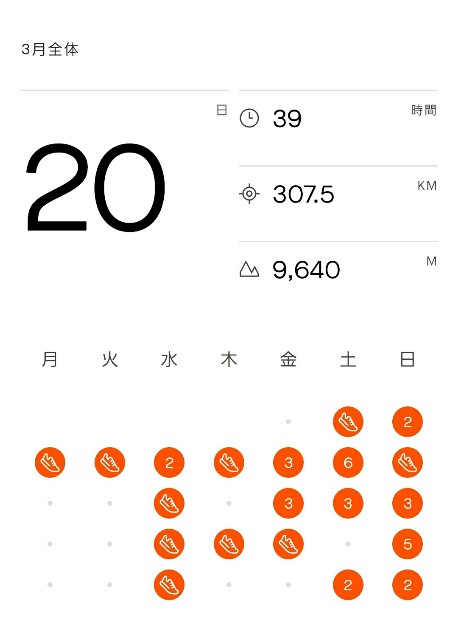View the 3-activity circle in the Sunday column
The height and width of the screenshot is (640, 458).
407,503
